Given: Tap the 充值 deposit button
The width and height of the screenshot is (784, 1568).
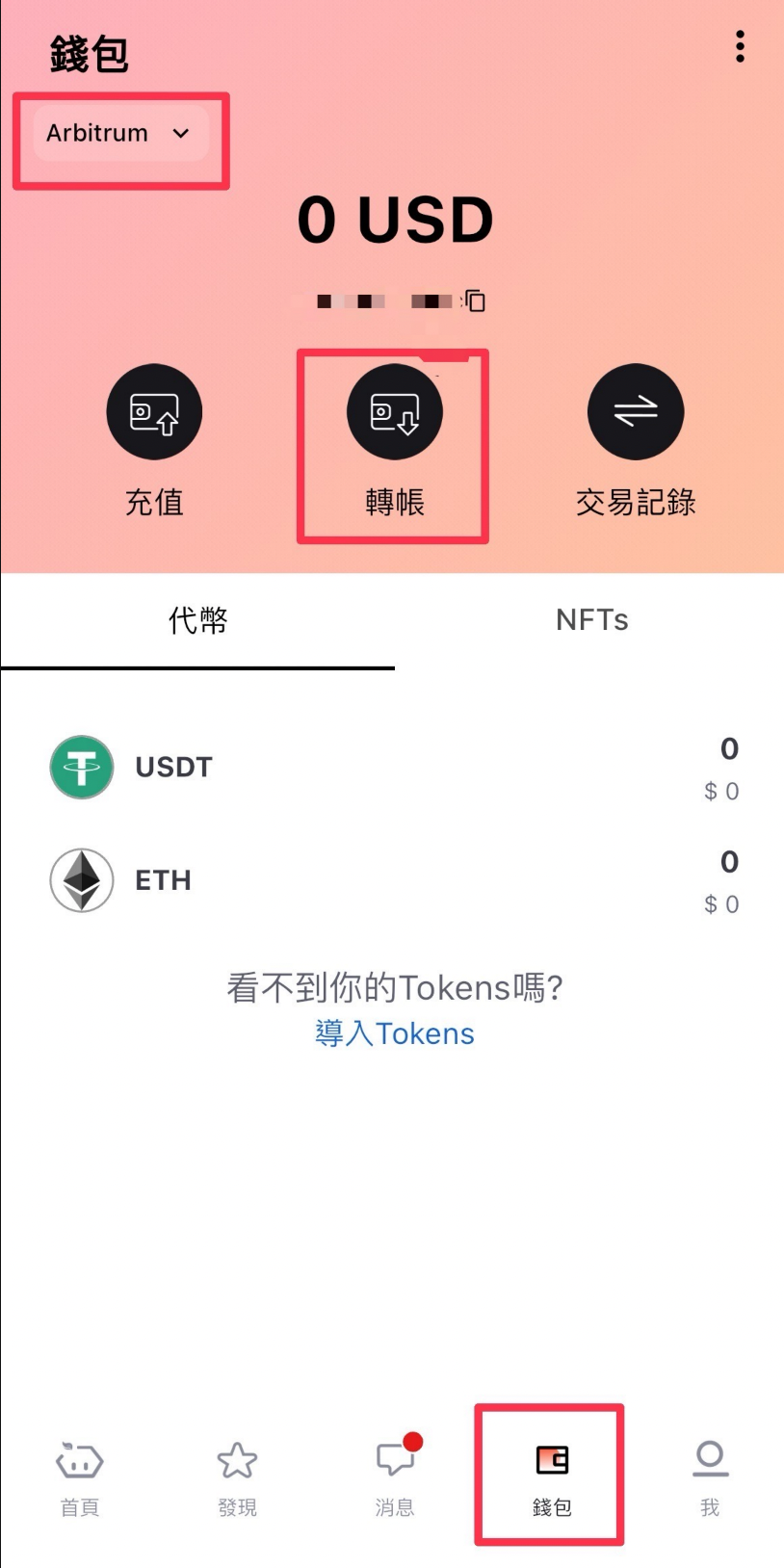Looking at the screenshot, I should [x=154, y=412].
